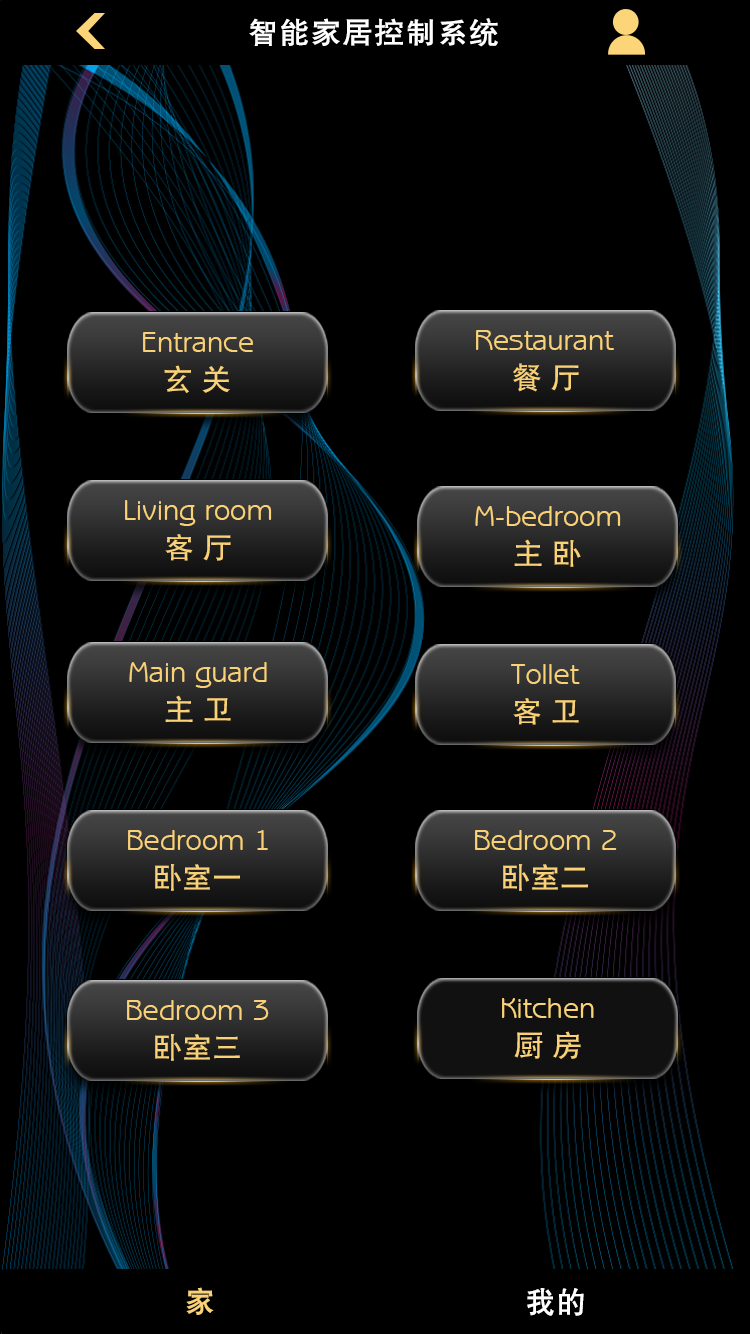Choose the M-bedroom button
This screenshot has width=750, height=1334.
coord(547,536)
